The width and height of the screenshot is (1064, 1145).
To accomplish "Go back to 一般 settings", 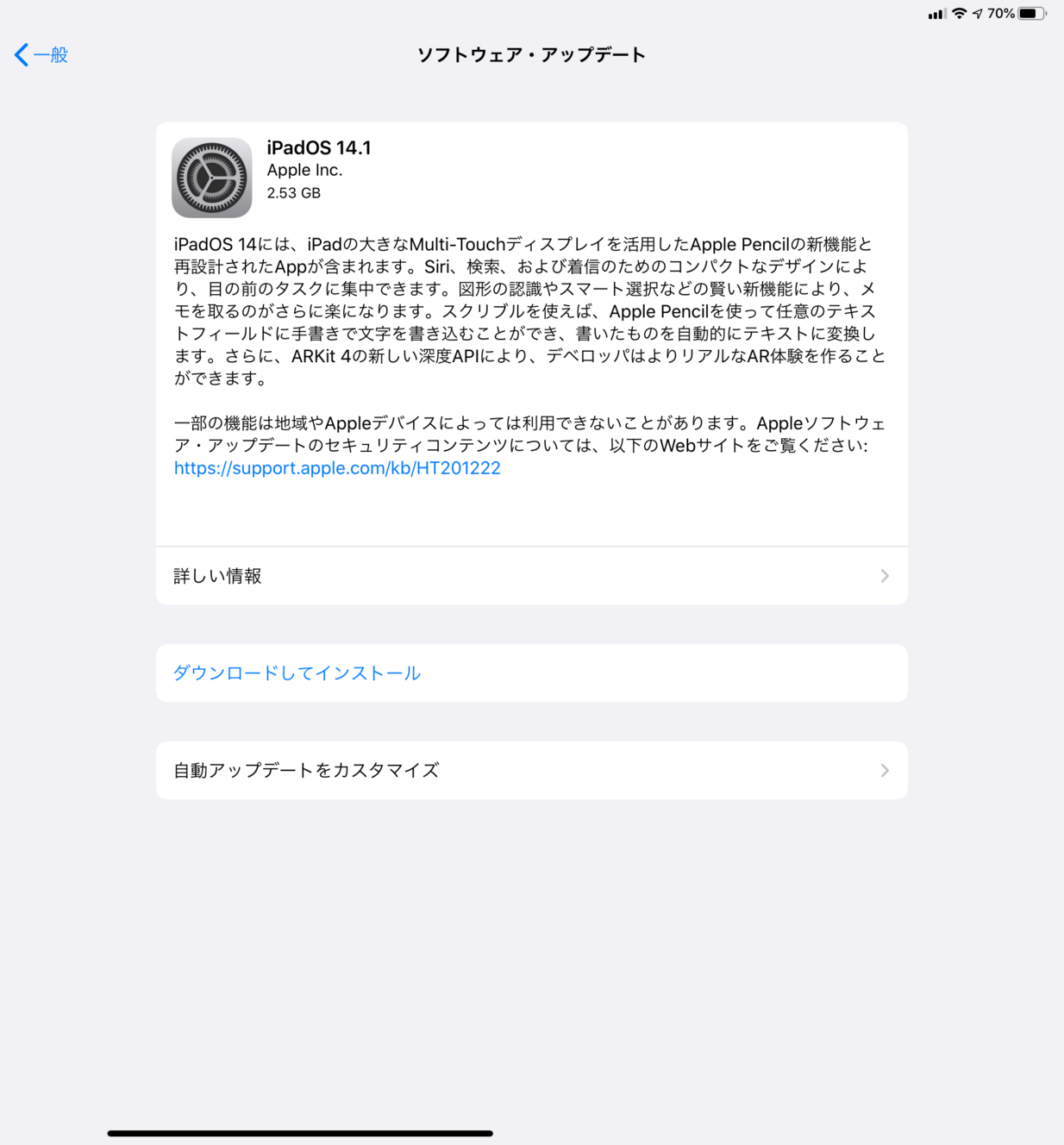I will click(x=41, y=55).
